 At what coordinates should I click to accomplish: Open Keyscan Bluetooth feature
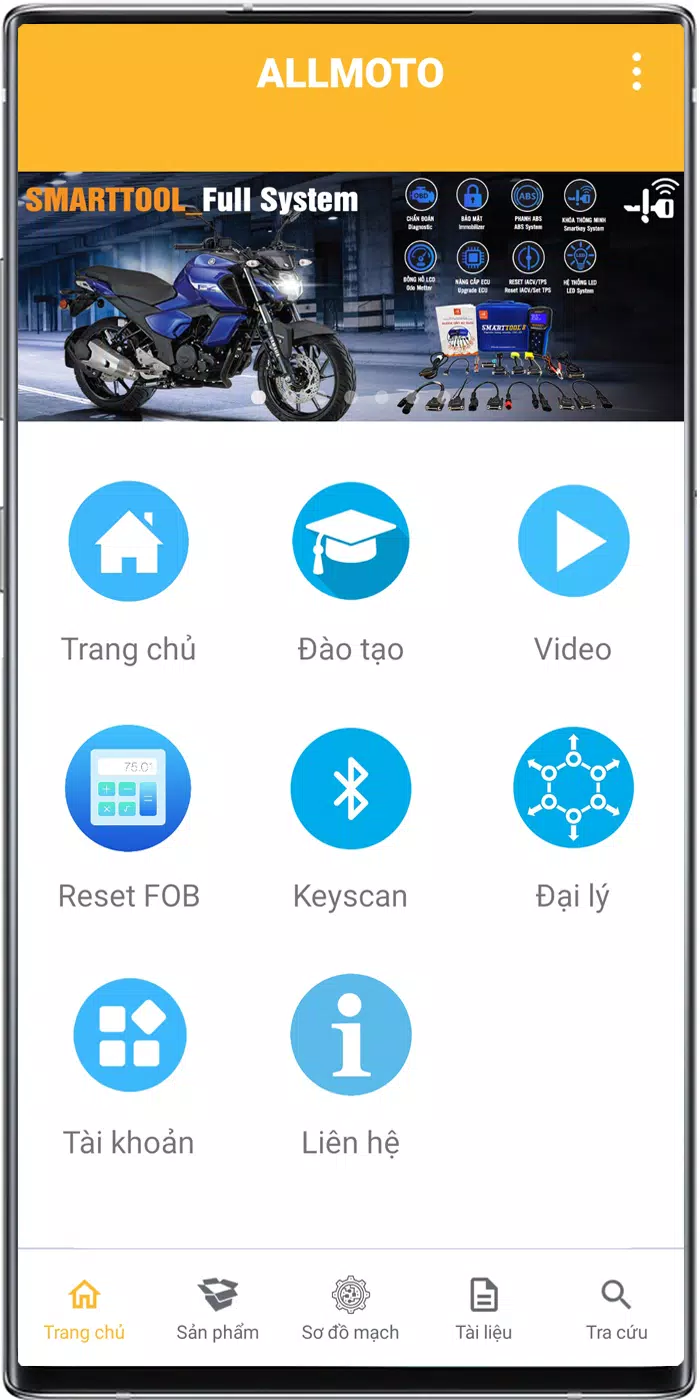(x=350, y=788)
